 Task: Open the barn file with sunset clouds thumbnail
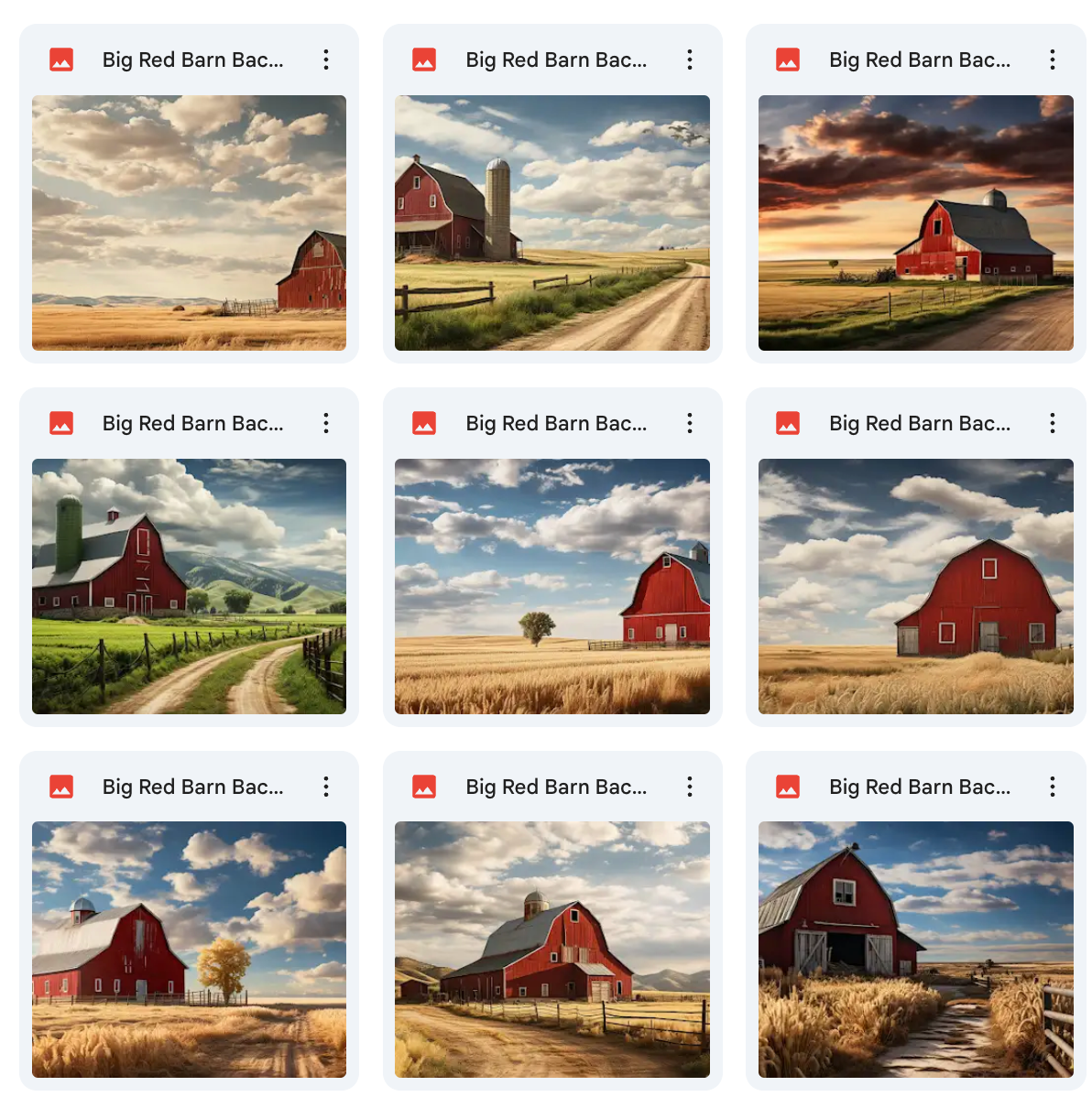(915, 223)
